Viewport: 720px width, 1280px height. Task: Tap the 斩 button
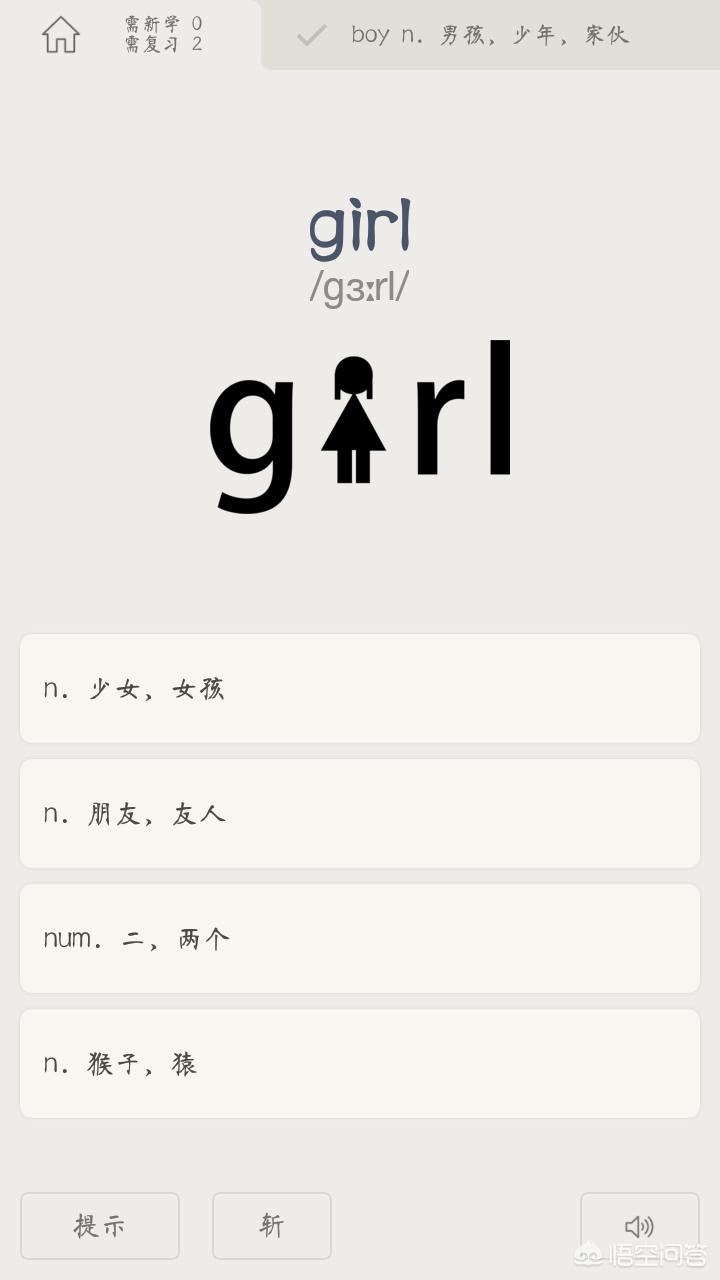click(272, 1226)
